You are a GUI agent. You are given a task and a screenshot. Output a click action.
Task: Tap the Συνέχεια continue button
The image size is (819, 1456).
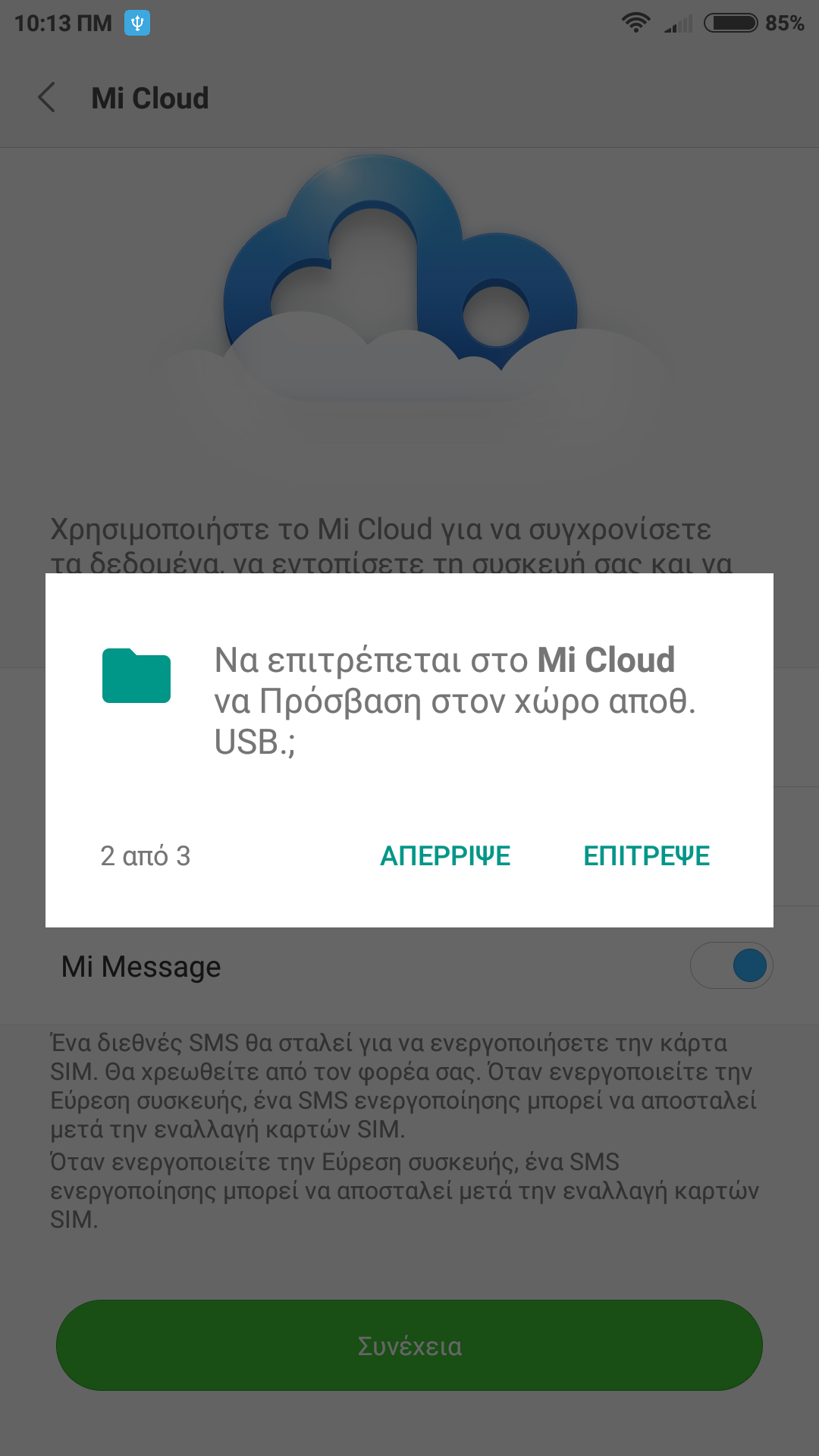coord(409,1345)
